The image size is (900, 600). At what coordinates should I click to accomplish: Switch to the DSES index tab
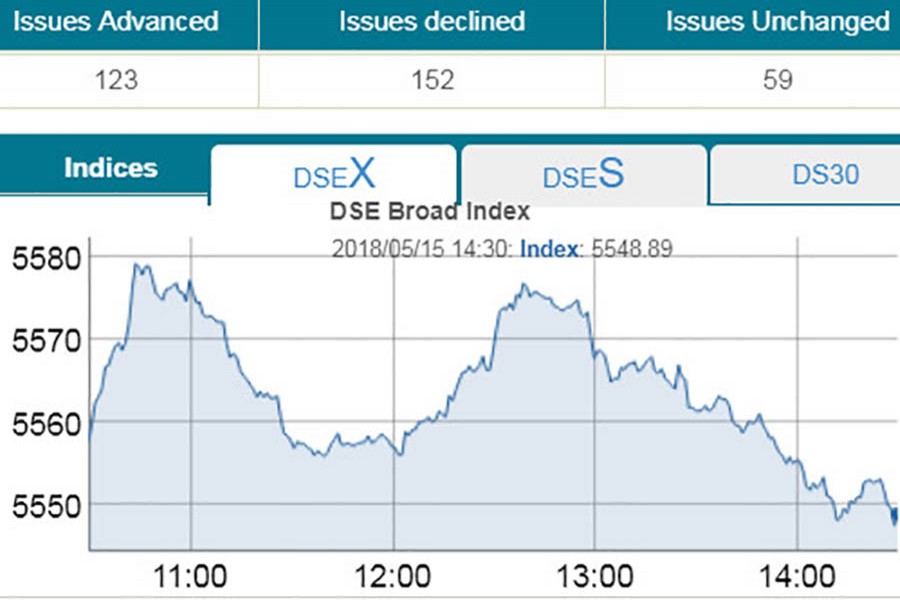coord(583,175)
